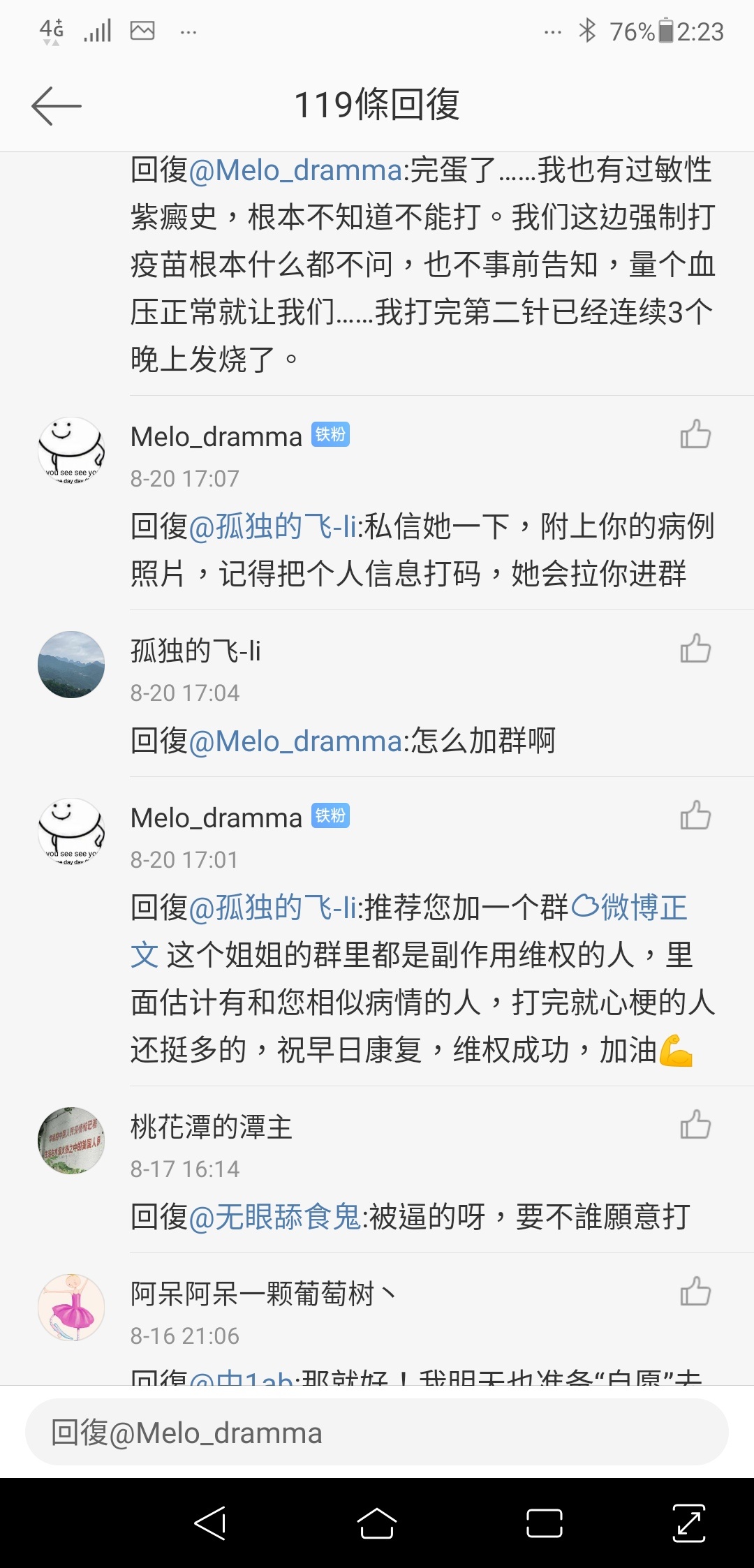Open @Melo_dramma mention in 怎么加群啊 reply
Viewport: 754px width, 1568px height.
pyautogui.click(x=295, y=741)
